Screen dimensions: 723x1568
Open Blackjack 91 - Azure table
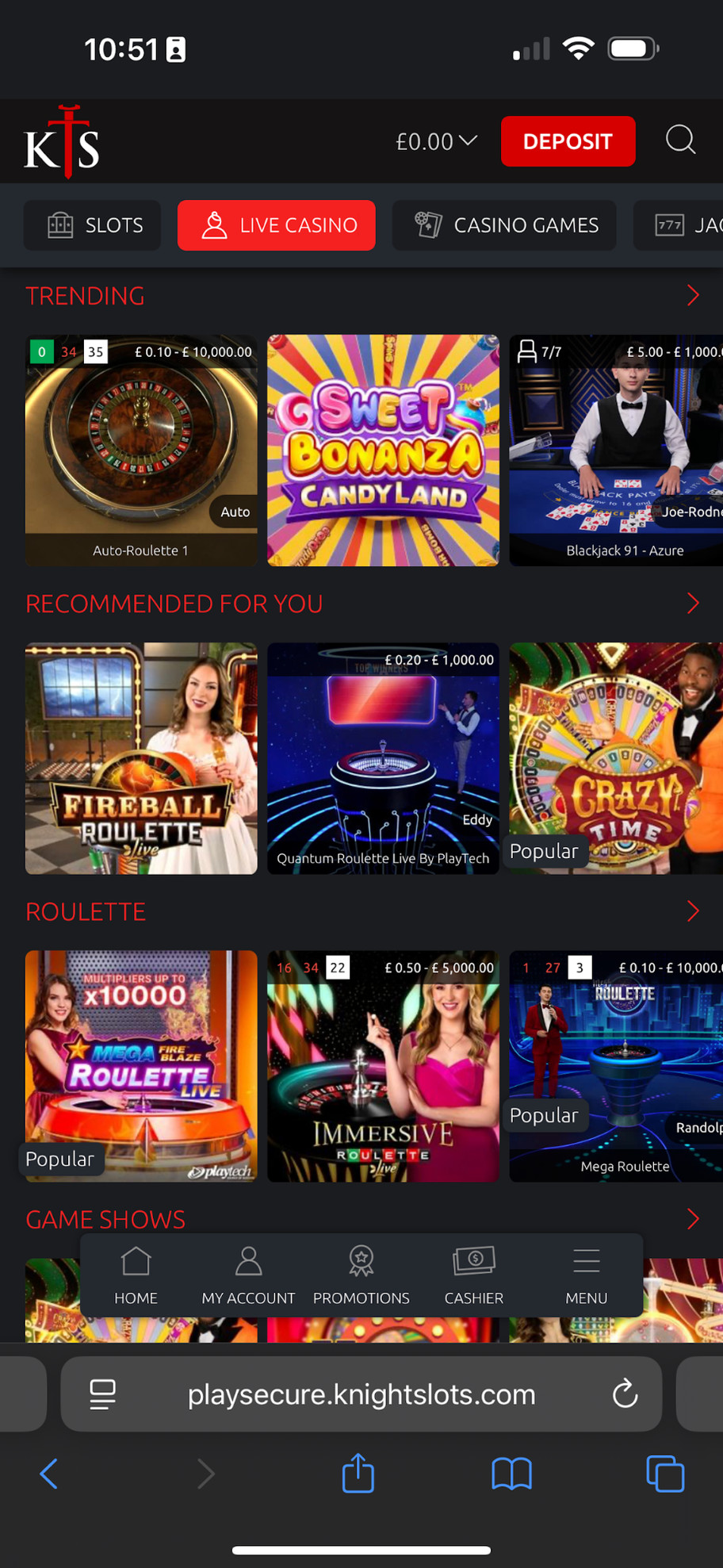(615, 450)
